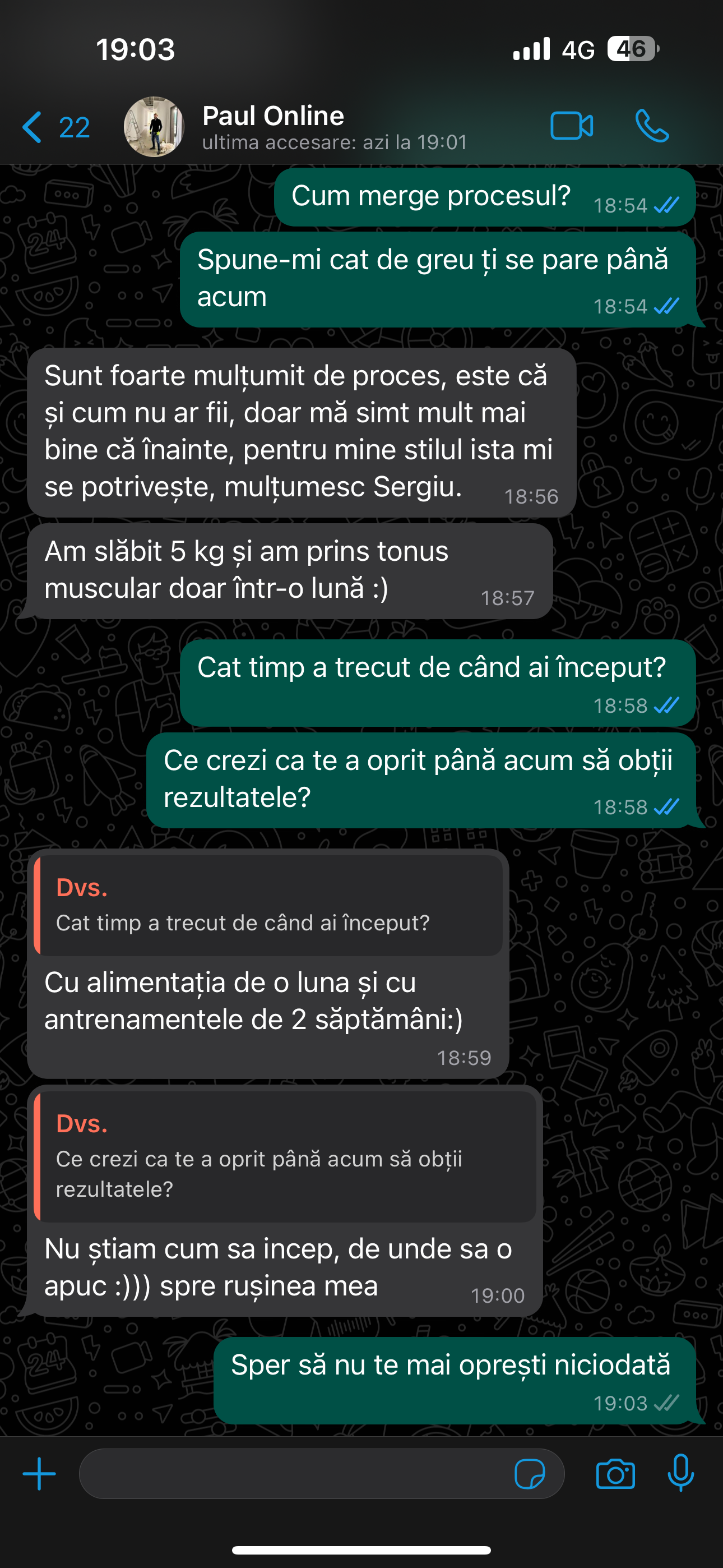Select the quoted reply 'Cat timp a trecut de când ai început?'
The width and height of the screenshot is (723, 1568).
[x=270, y=907]
